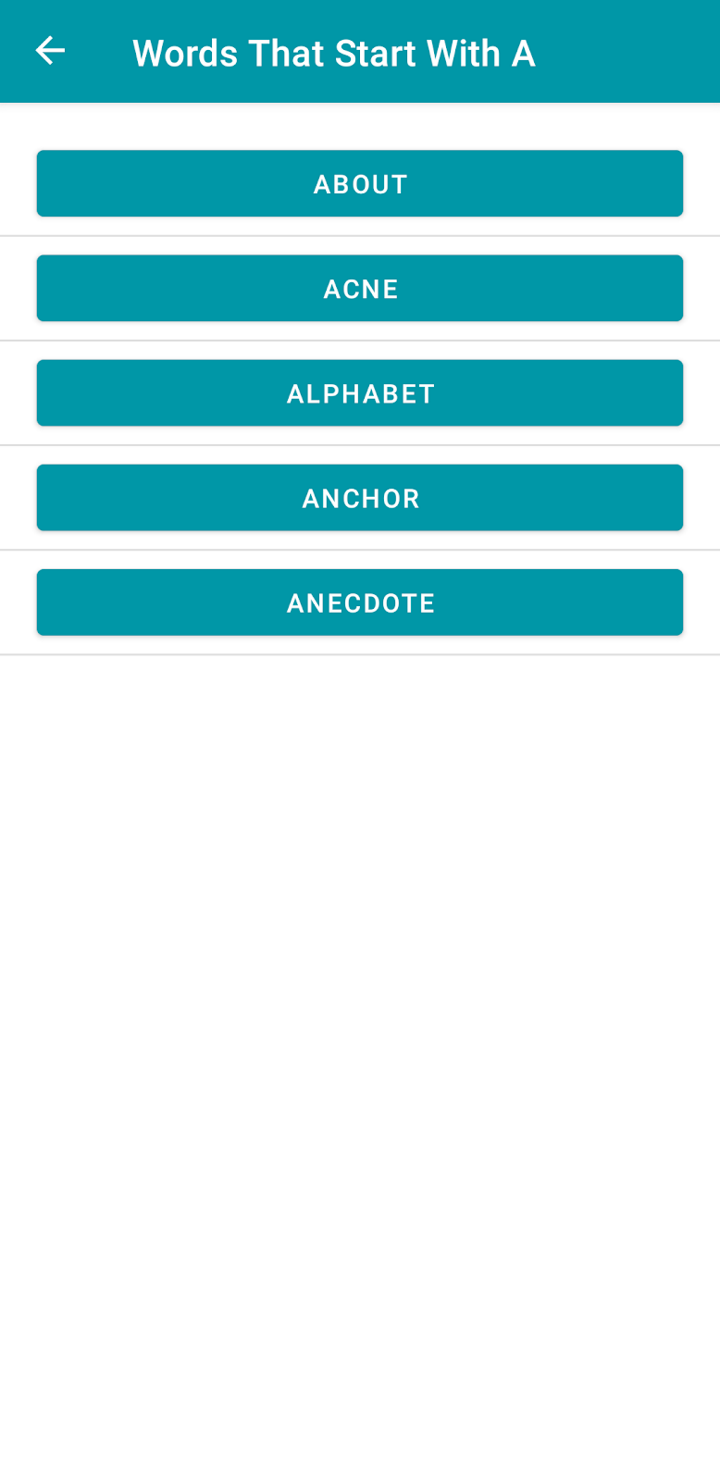View the word ANECDOTE

click(360, 603)
